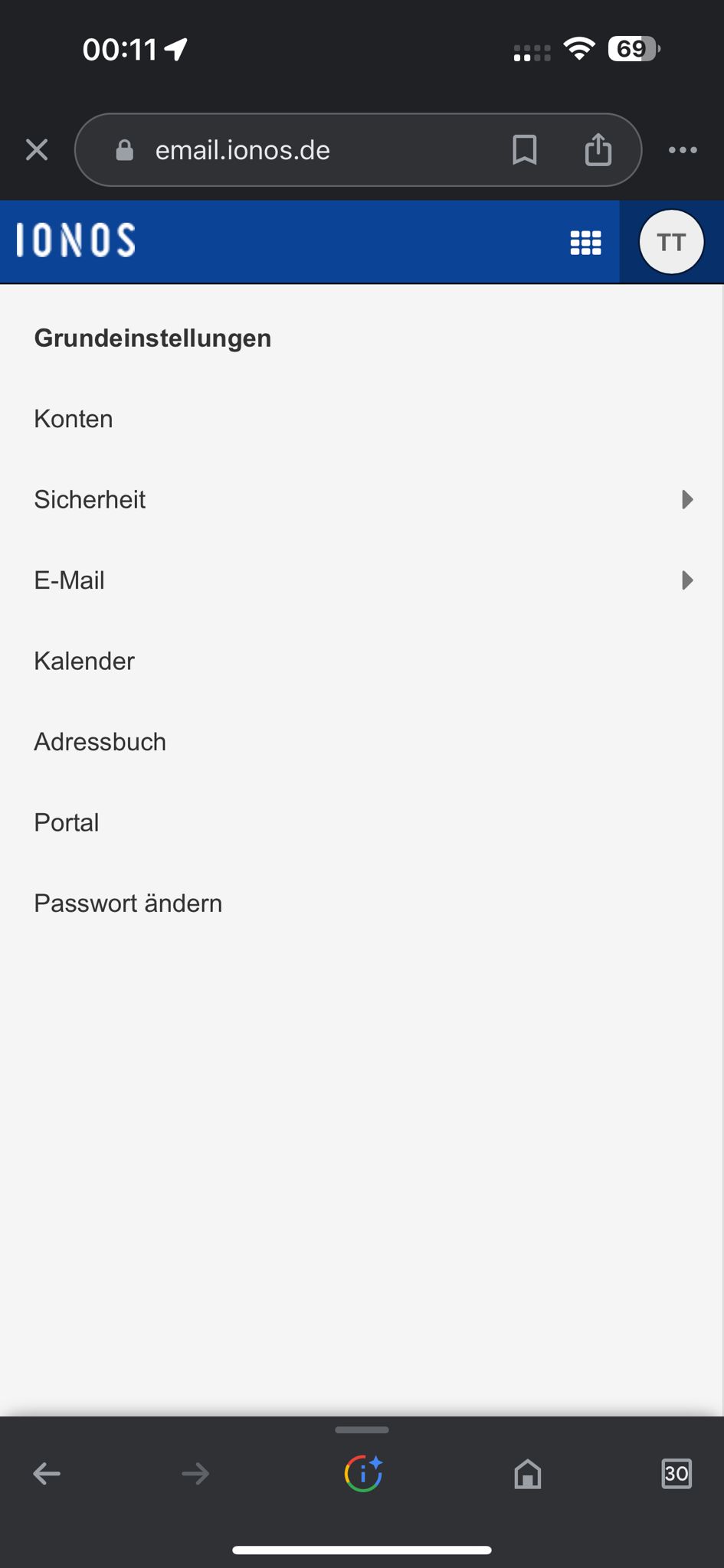724x1568 pixels.
Task: Share the current page
Action: point(598,150)
